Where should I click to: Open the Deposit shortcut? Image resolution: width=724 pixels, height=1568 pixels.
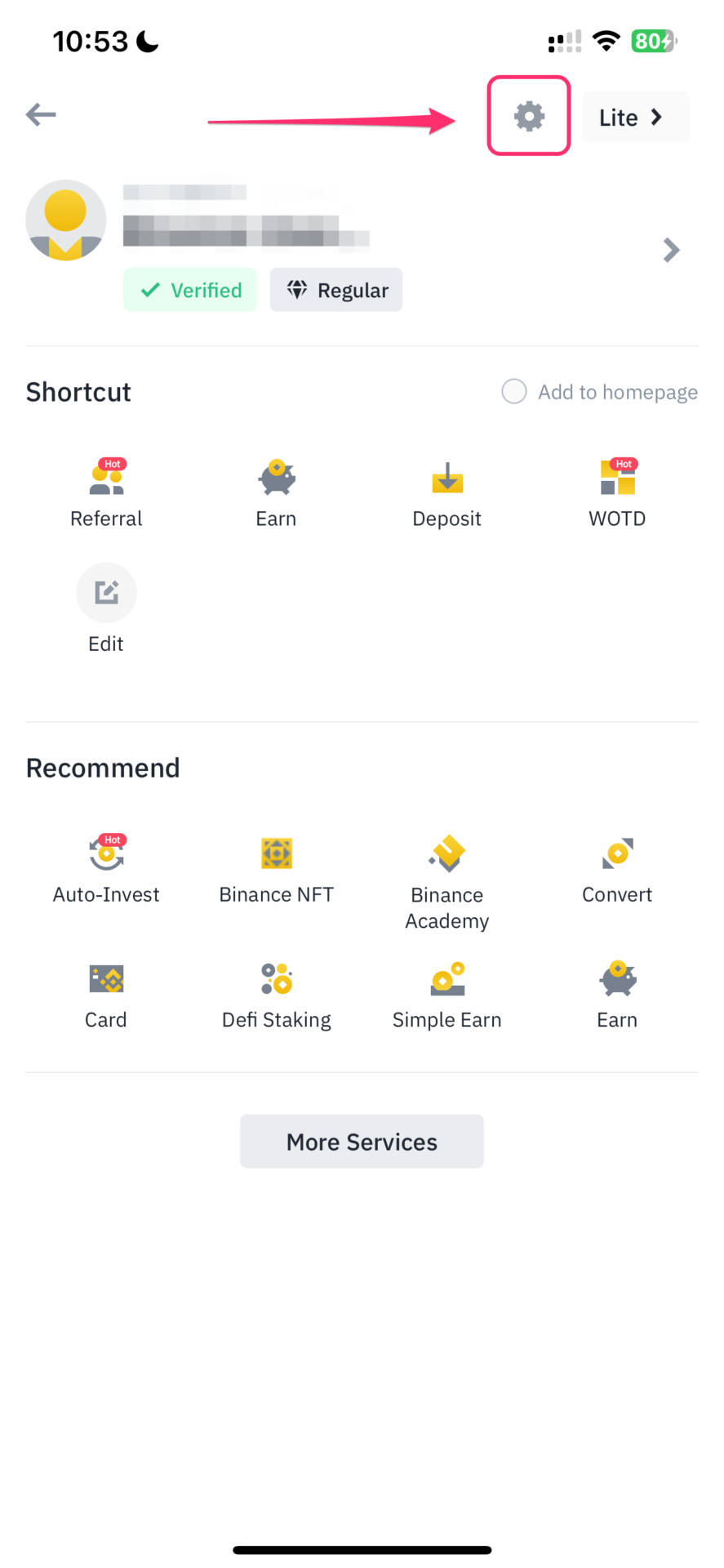point(447,493)
